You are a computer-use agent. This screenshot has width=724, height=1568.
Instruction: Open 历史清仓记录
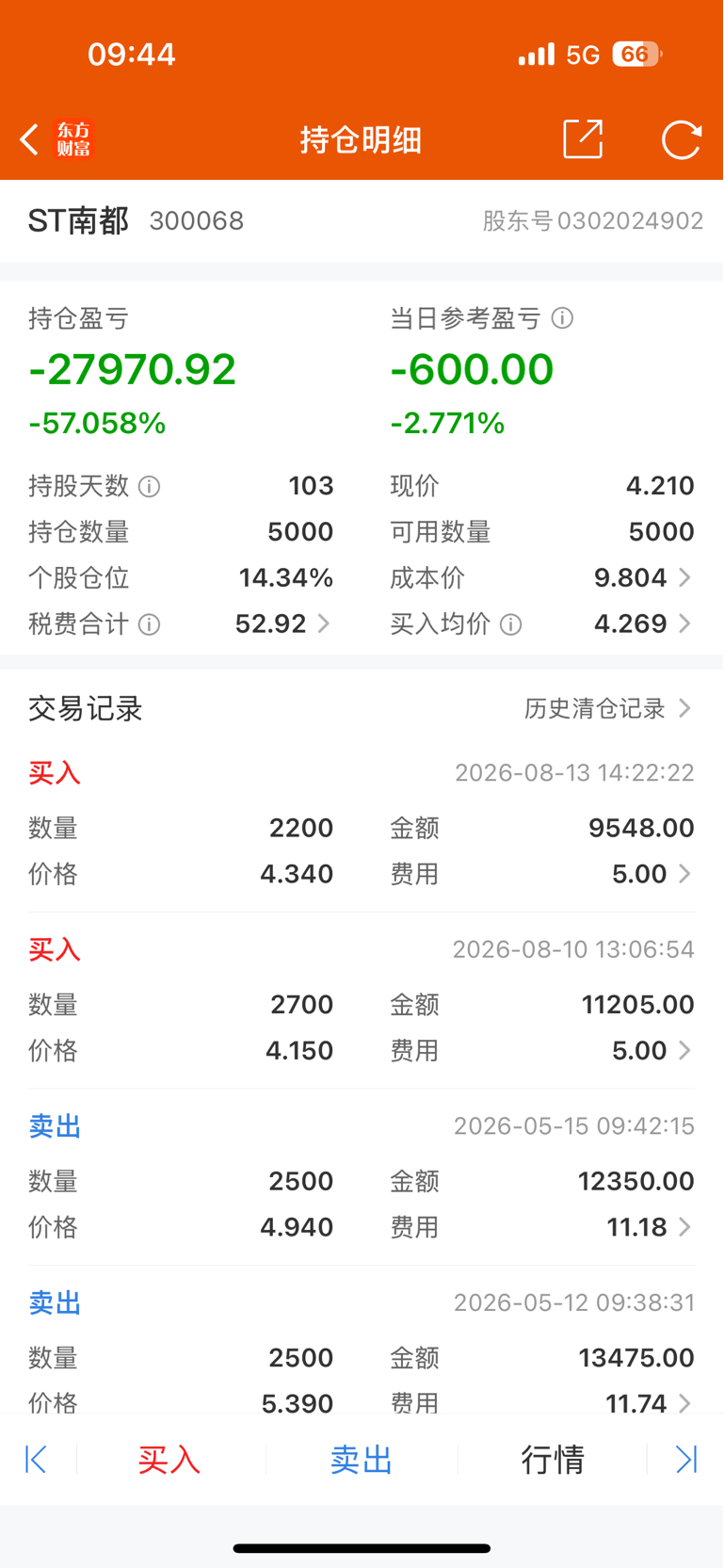[608, 708]
